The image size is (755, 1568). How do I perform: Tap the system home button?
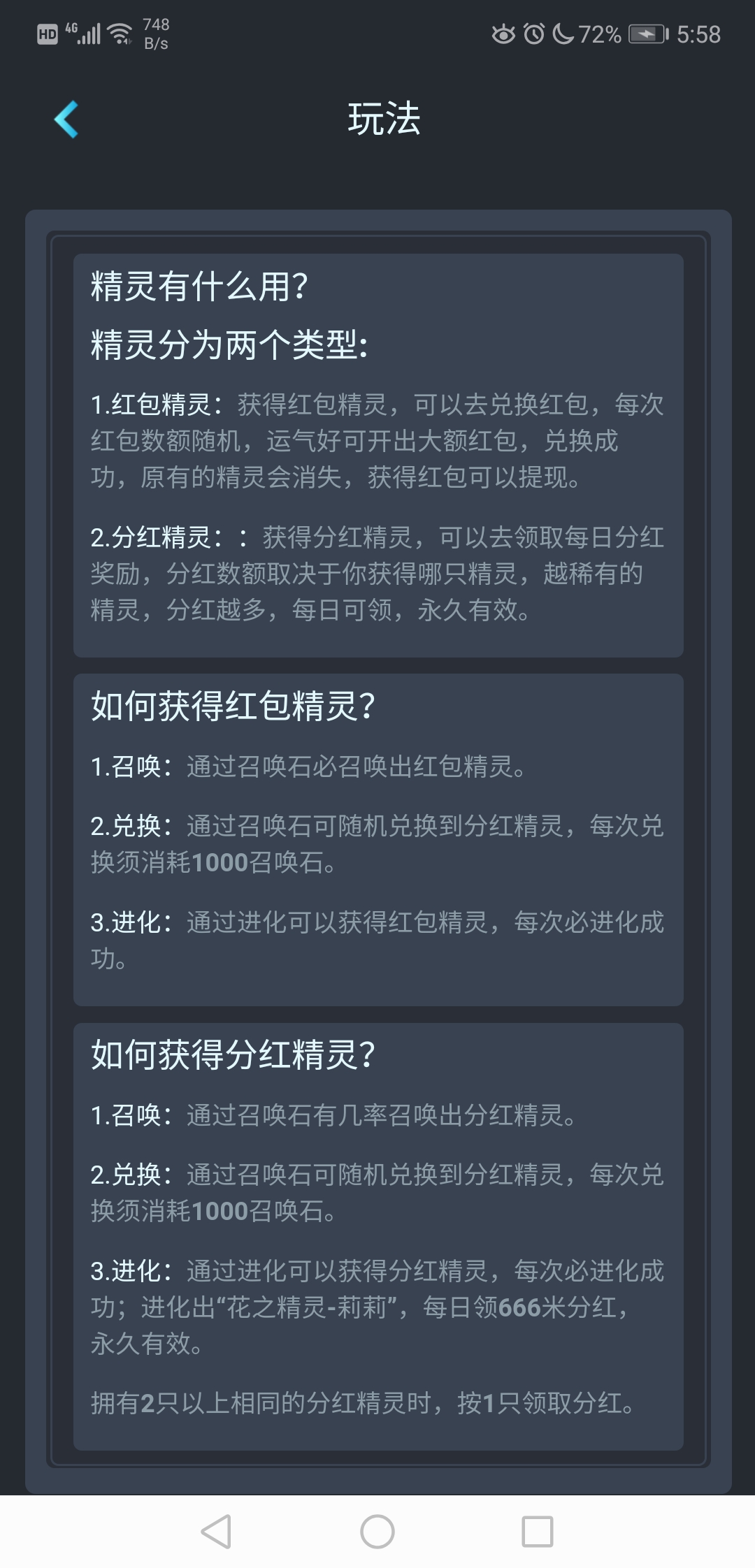point(377,1531)
